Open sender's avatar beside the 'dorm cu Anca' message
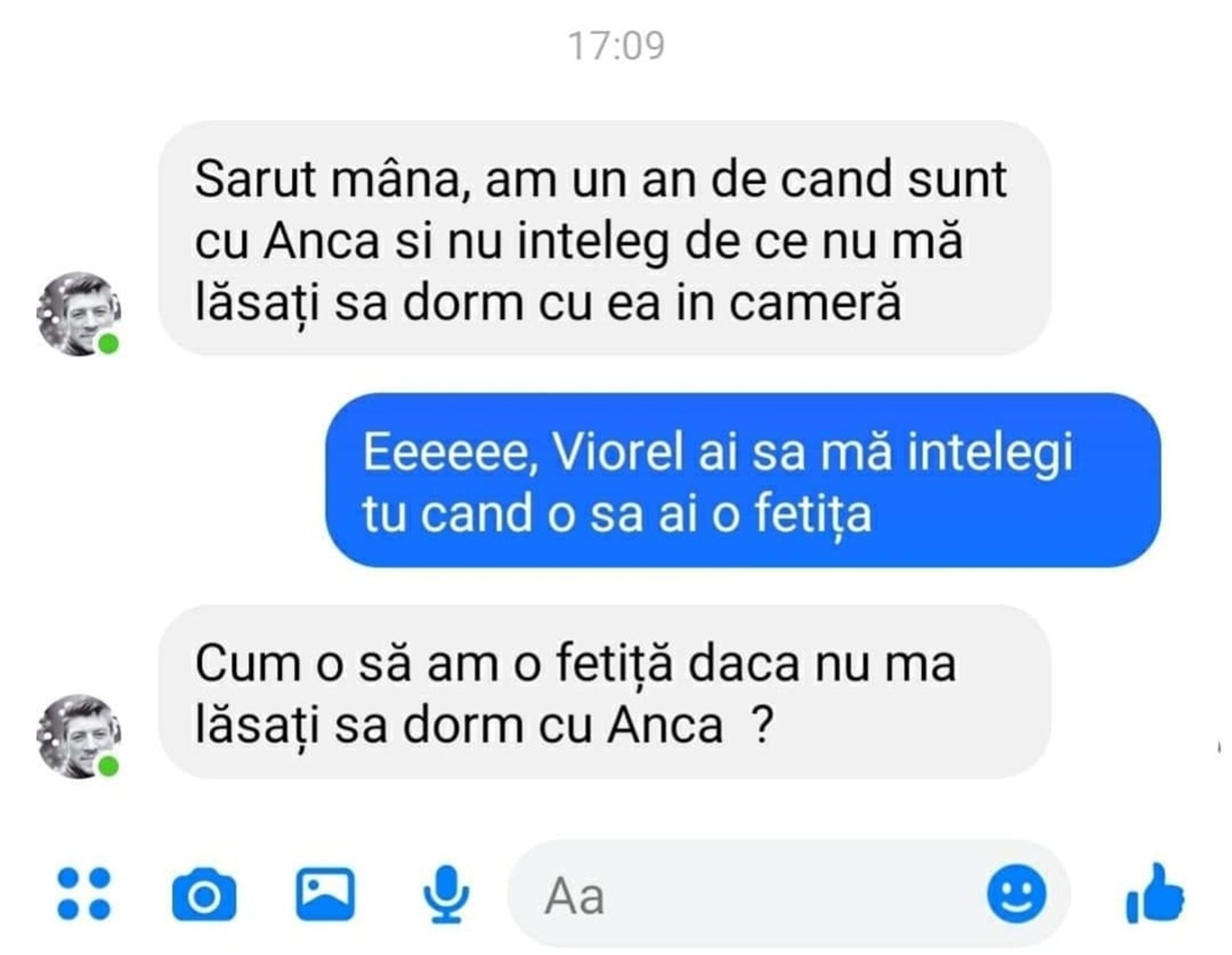This screenshot has width=1232, height=955. pyautogui.click(x=79, y=736)
